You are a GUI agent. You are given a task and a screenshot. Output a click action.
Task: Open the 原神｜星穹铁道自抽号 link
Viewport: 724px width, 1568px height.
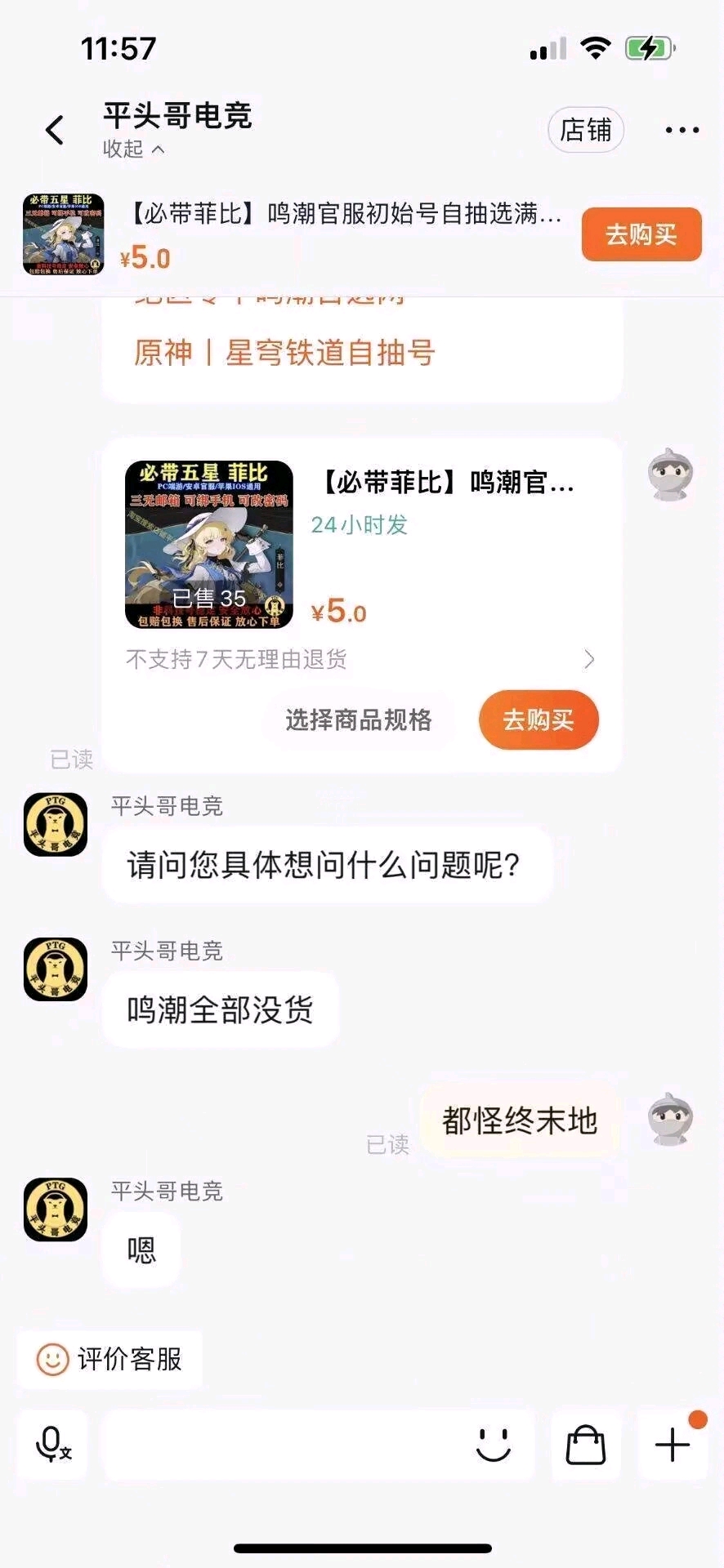click(x=284, y=353)
